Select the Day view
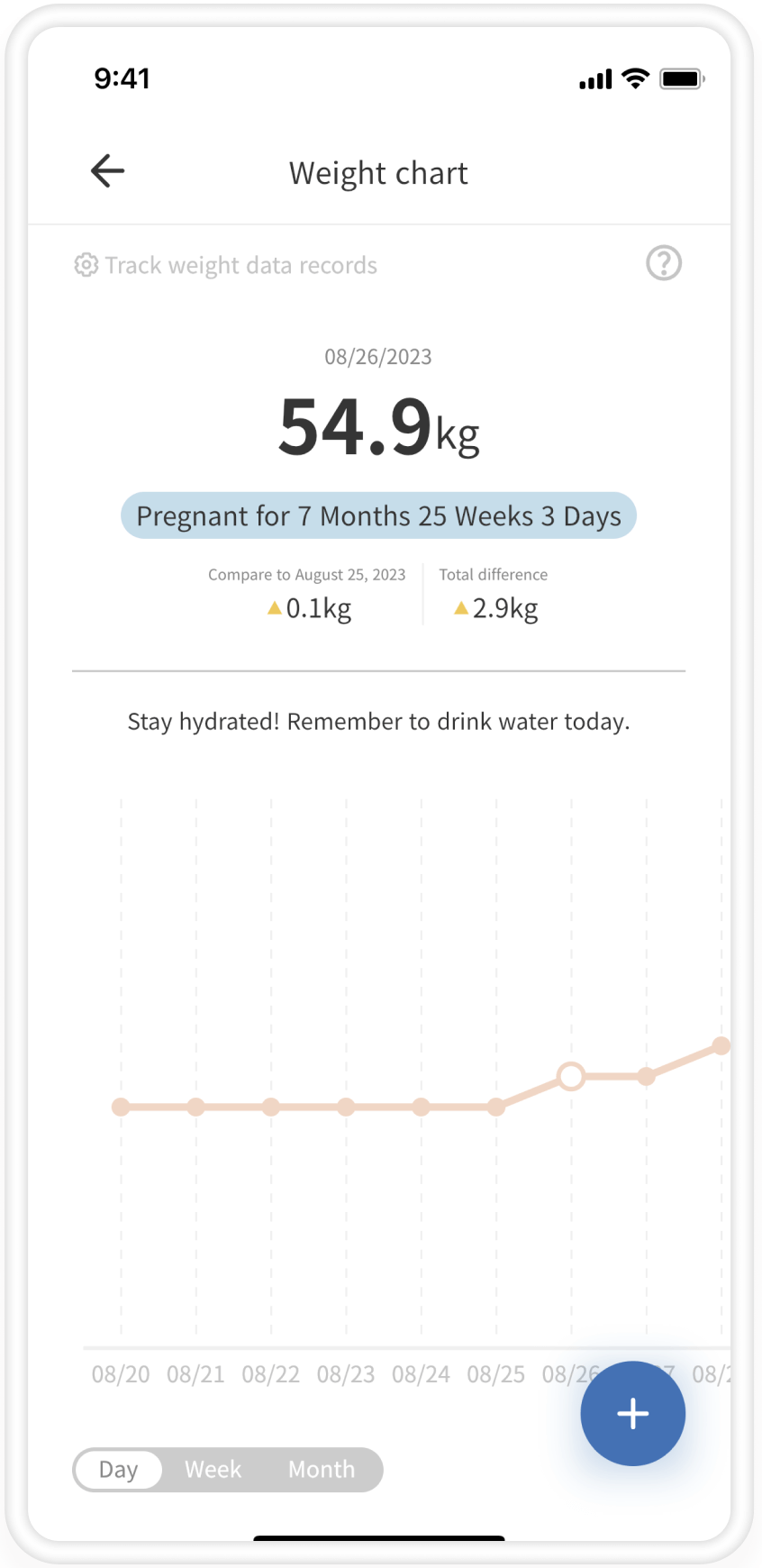This screenshot has height=1568, width=762. [119, 1470]
